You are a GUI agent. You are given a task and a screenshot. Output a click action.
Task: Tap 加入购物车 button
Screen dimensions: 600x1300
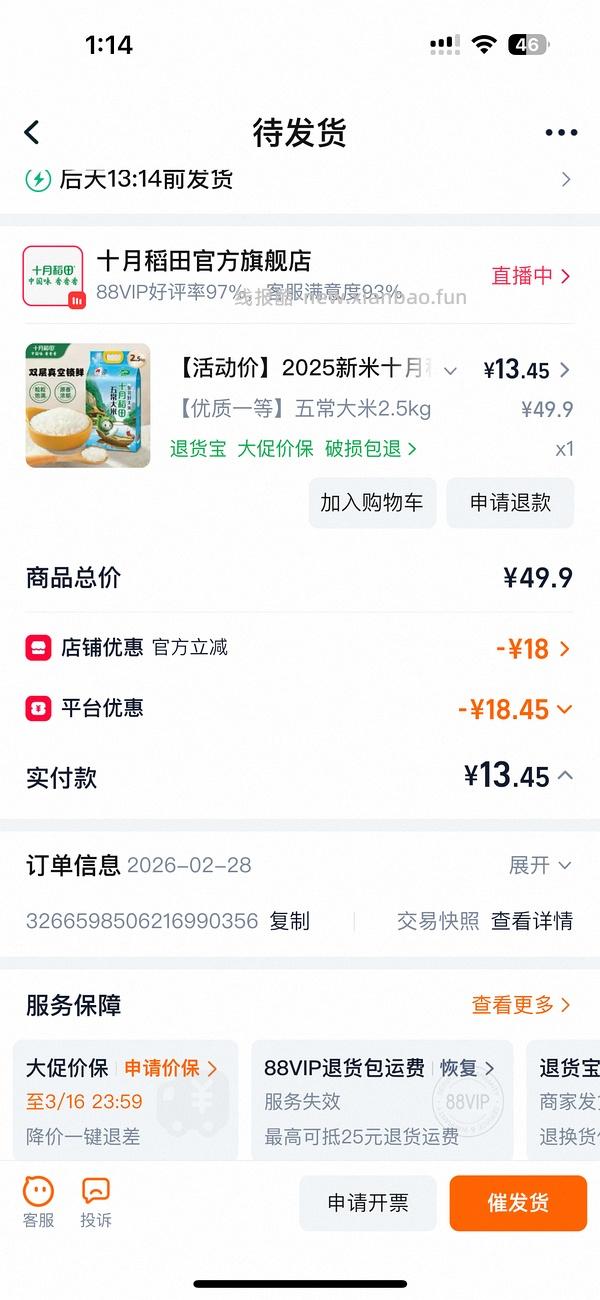point(371,503)
